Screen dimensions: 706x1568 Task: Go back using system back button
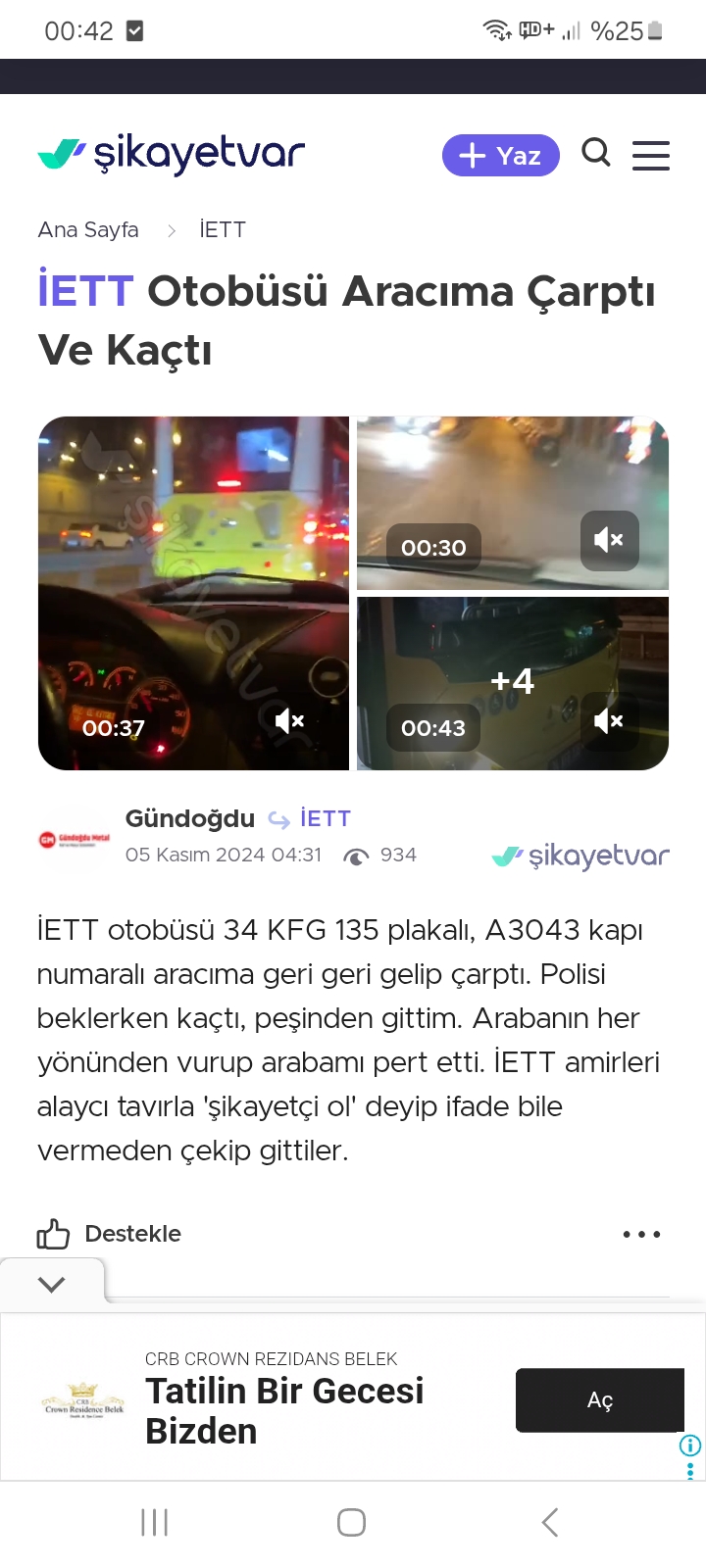(550, 1522)
